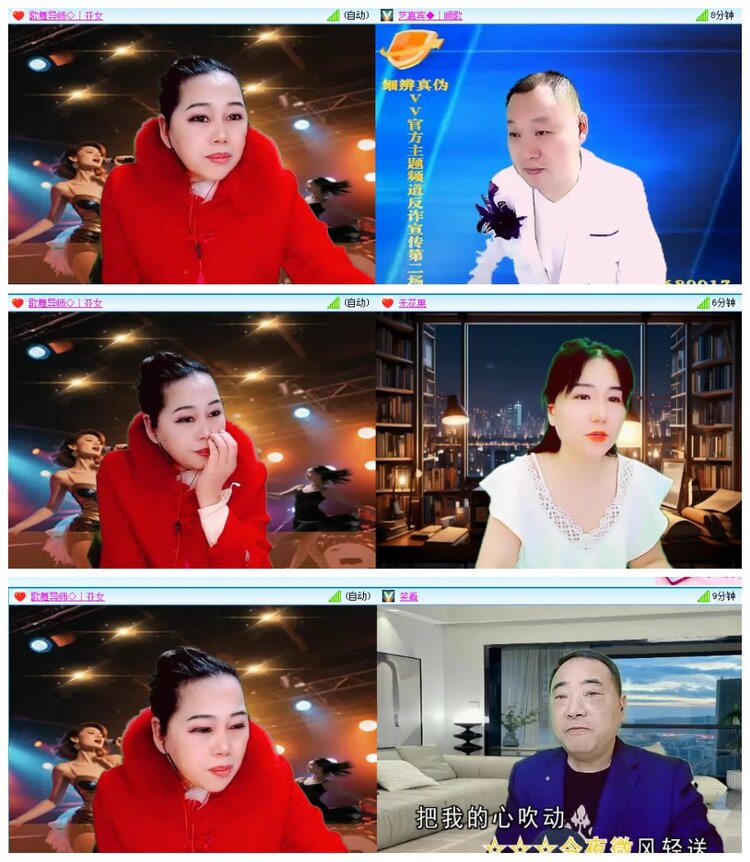This screenshot has width=750, height=862.
Task: Click the username 艺嘉客◆丨顺歌
Action: click(x=430, y=15)
